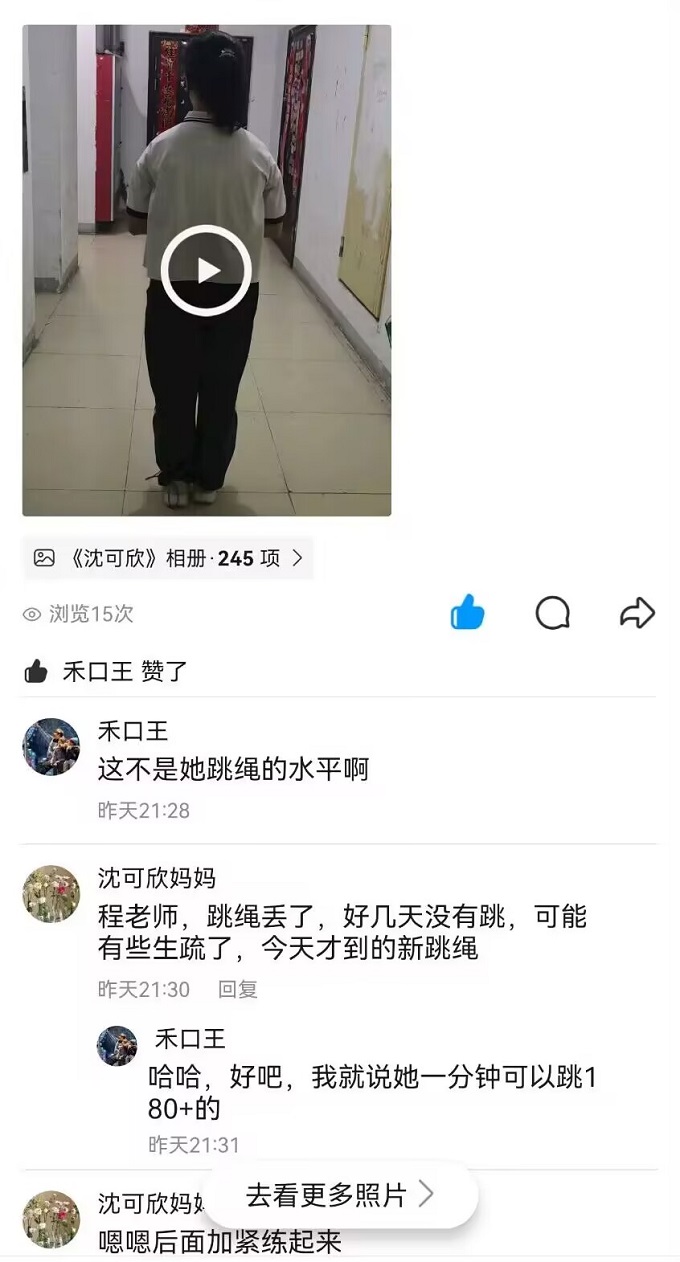This screenshot has height=1262, width=680.
Task: Open the 《沈可欣》 album with 245 items
Action: [168, 558]
